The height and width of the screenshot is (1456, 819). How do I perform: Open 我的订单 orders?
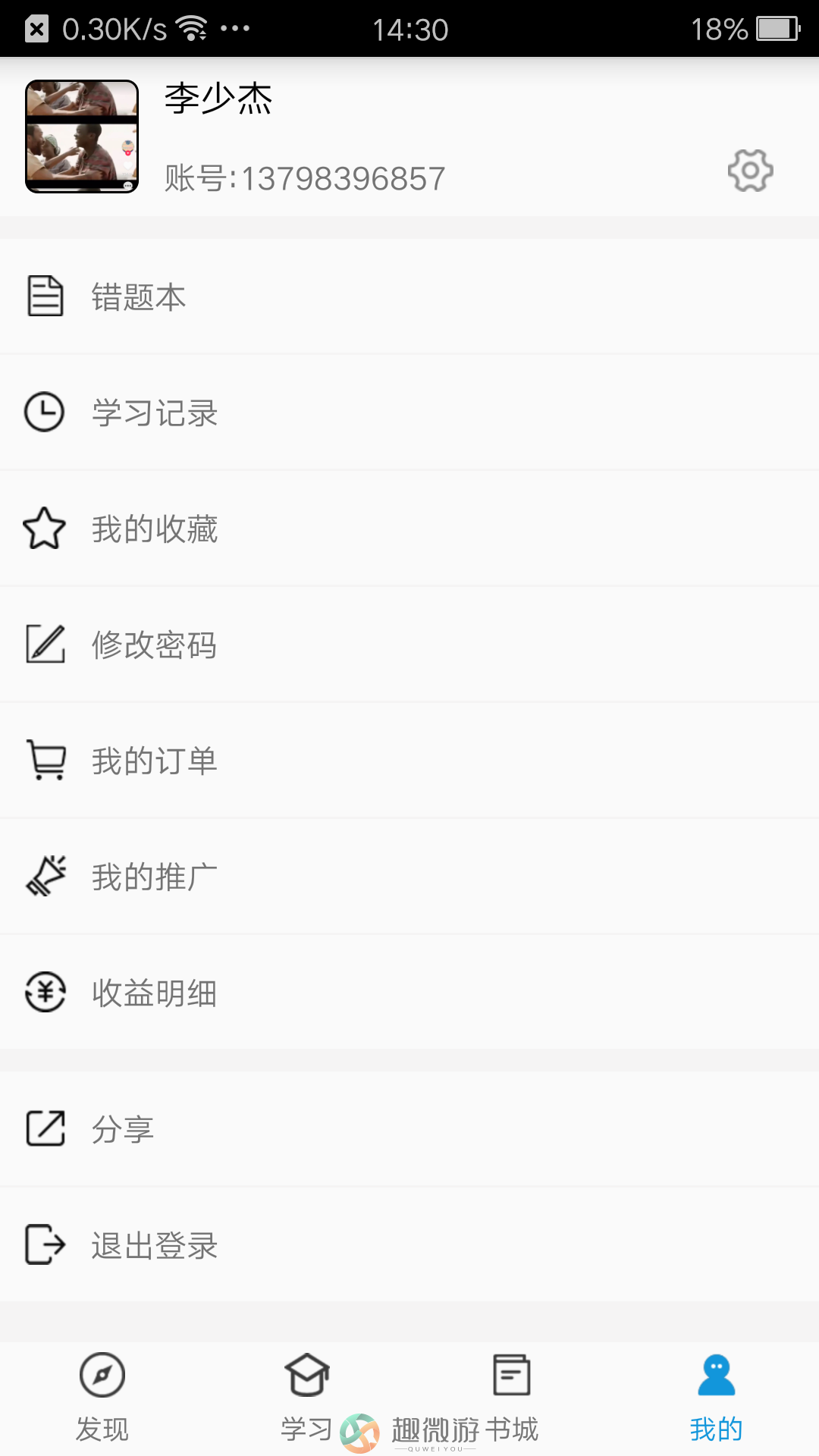click(x=409, y=761)
